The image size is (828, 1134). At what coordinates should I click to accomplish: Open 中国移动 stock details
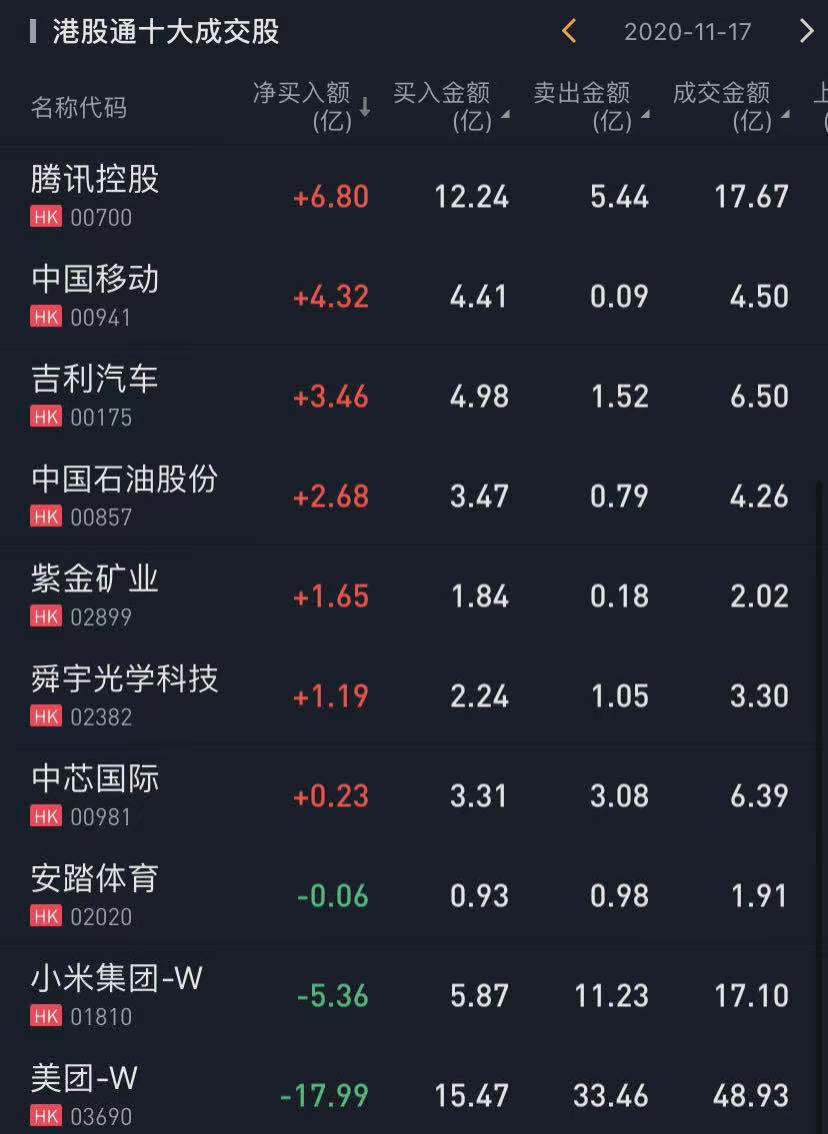[x=96, y=295]
